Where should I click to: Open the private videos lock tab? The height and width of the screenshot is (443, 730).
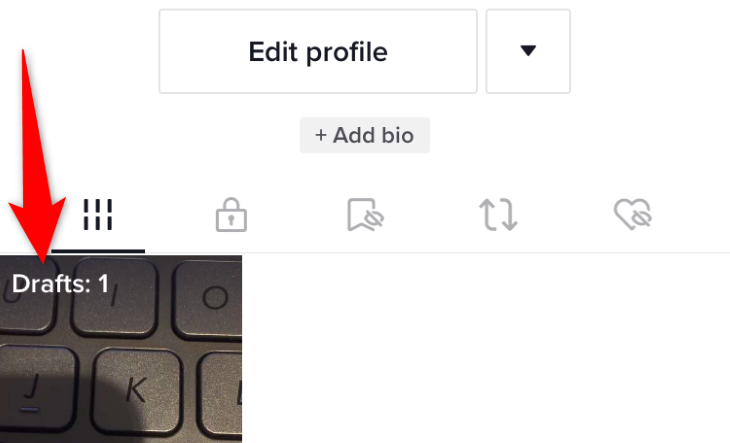[x=231, y=214]
